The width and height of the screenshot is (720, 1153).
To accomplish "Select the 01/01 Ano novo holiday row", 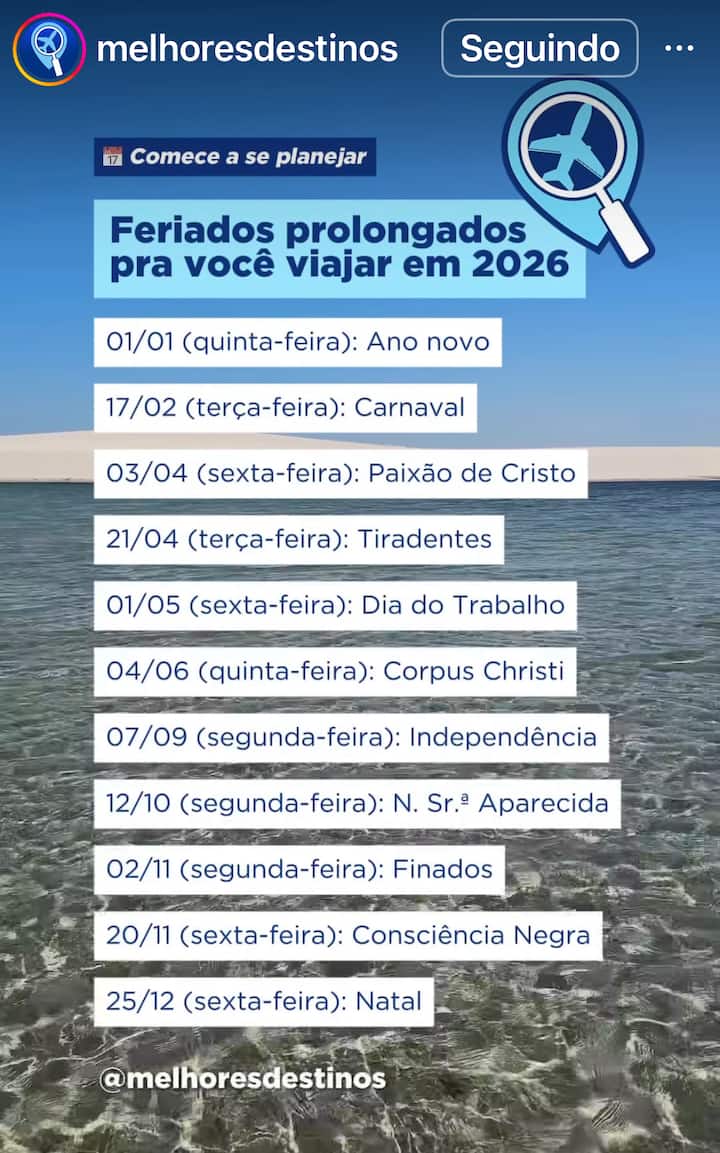I will [297, 341].
